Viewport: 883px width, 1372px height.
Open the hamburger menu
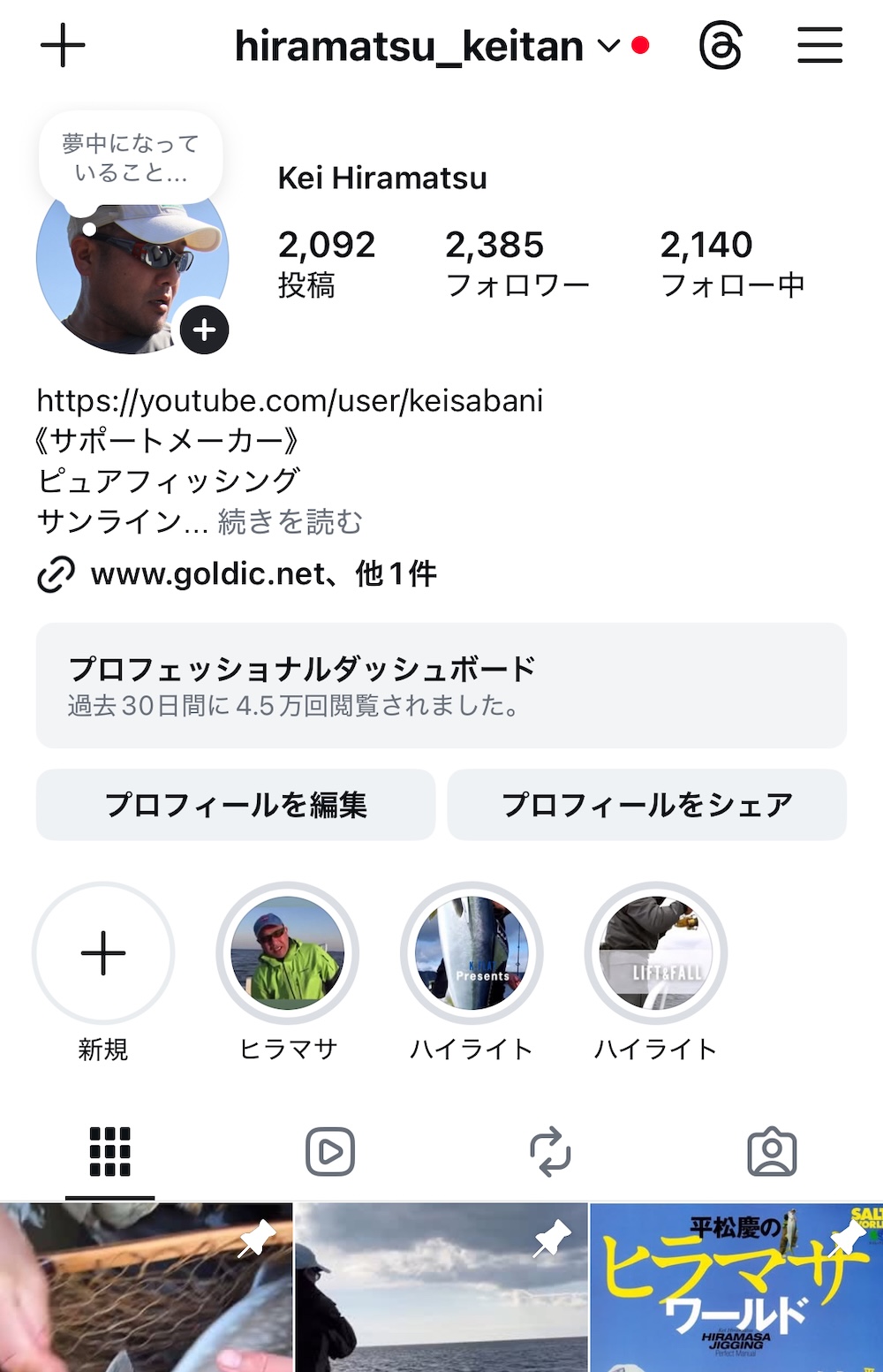pyautogui.click(x=819, y=46)
